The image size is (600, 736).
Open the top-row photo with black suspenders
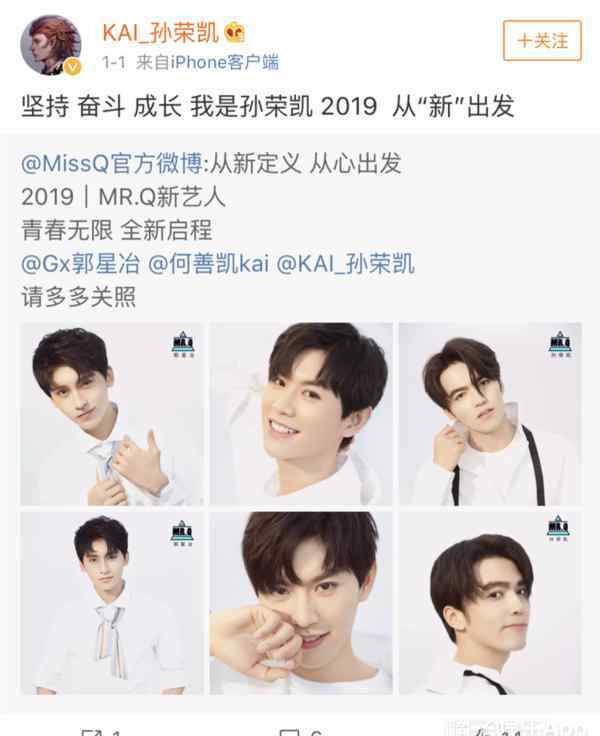click(489, 413)
